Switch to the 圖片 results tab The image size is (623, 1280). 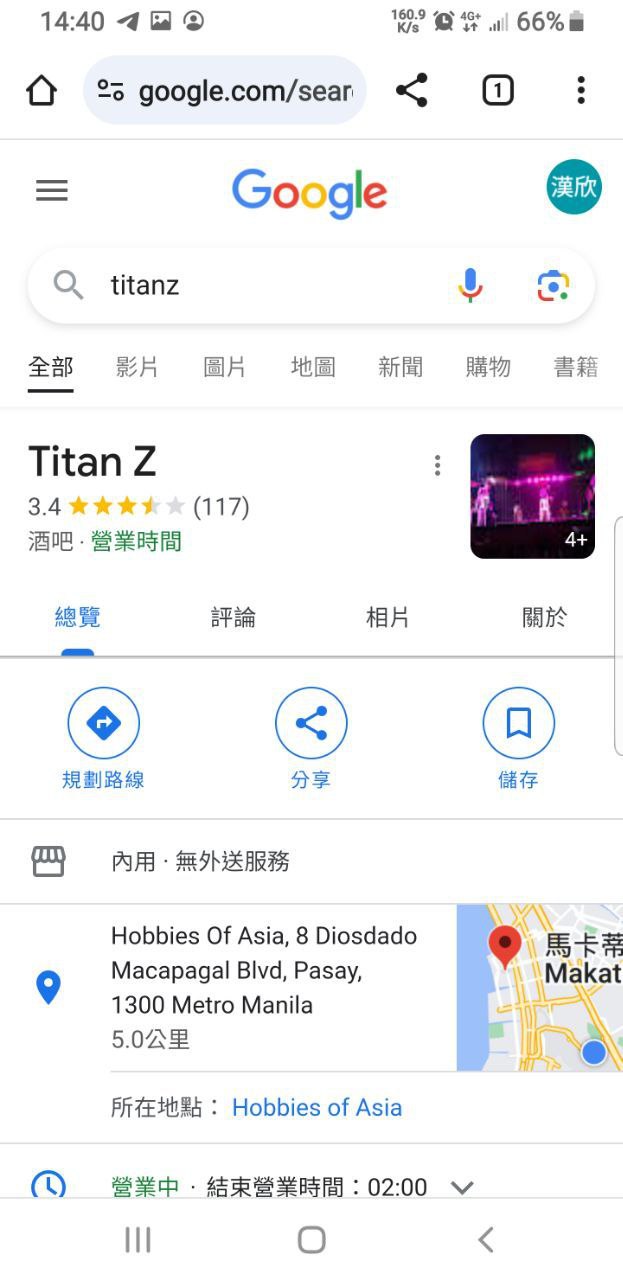(224, 367)
